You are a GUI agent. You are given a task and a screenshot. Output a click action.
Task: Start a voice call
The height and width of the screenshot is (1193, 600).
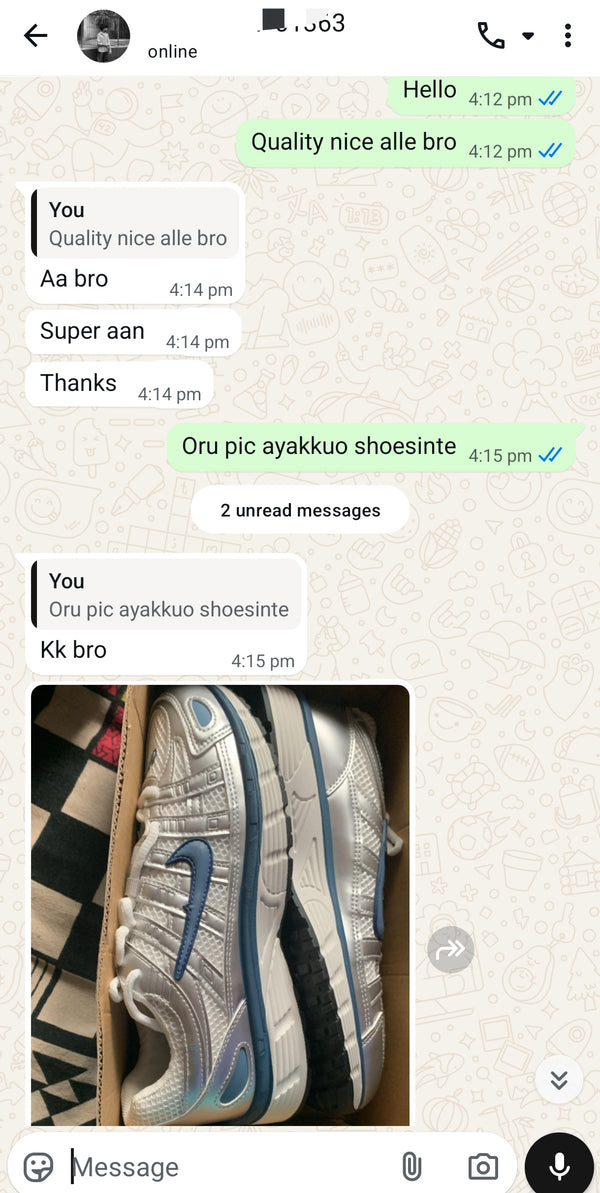[491, 36]
